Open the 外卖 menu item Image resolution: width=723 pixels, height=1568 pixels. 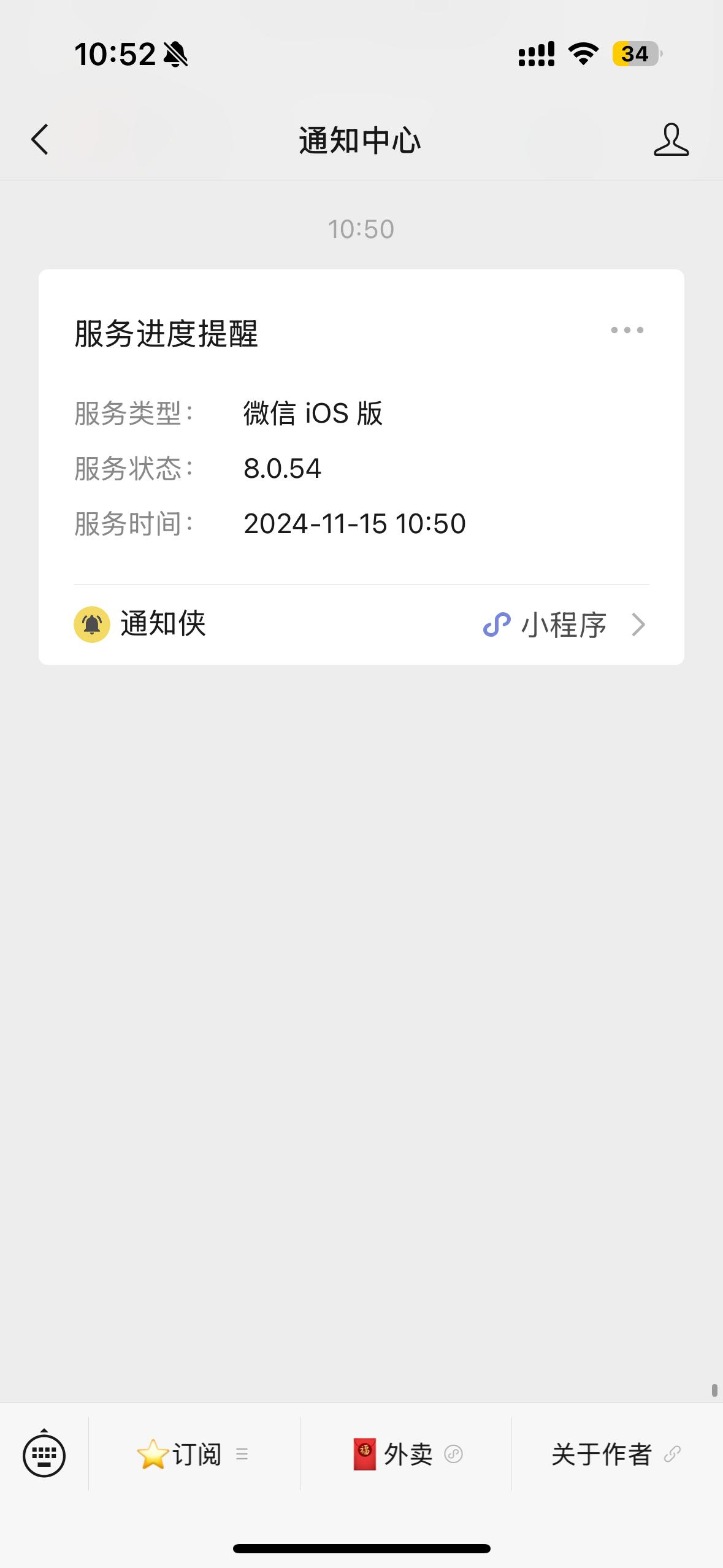click(406, 1454)
